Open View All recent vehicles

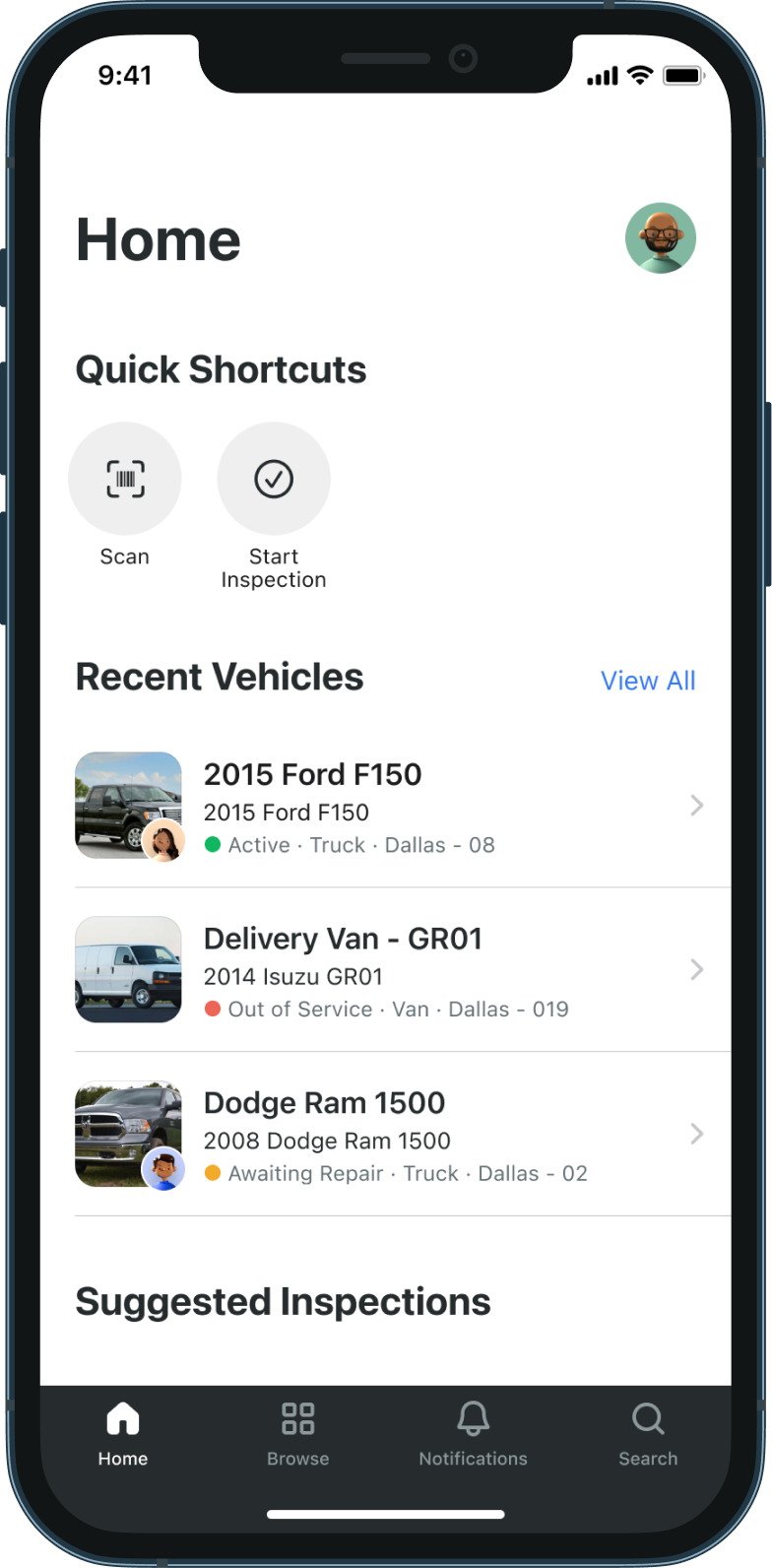(x=648, y=681)
